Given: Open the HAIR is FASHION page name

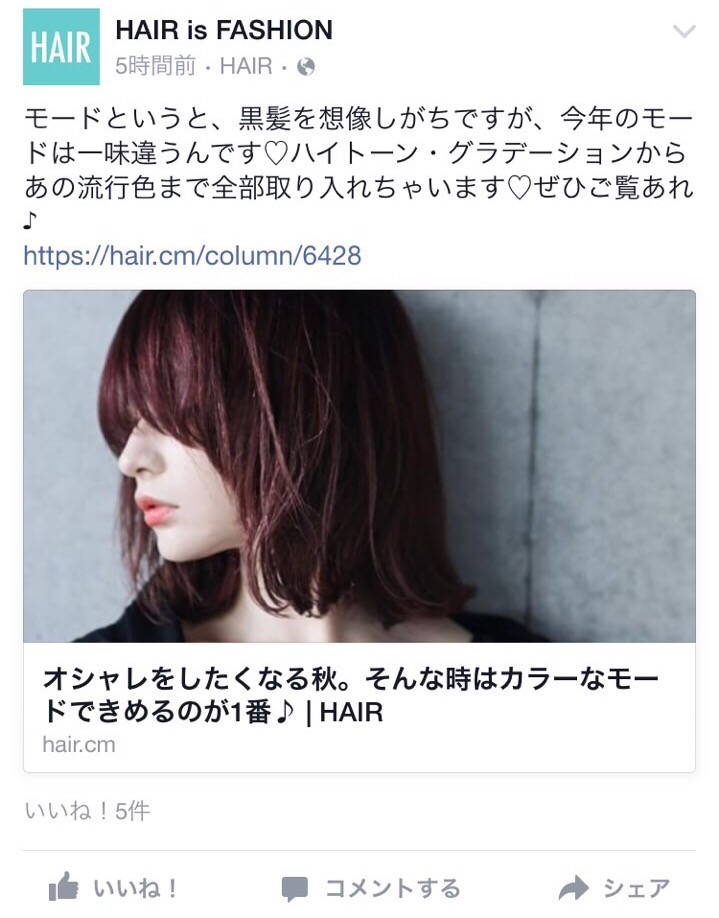Looking at the screenshot, I should 224,30.
